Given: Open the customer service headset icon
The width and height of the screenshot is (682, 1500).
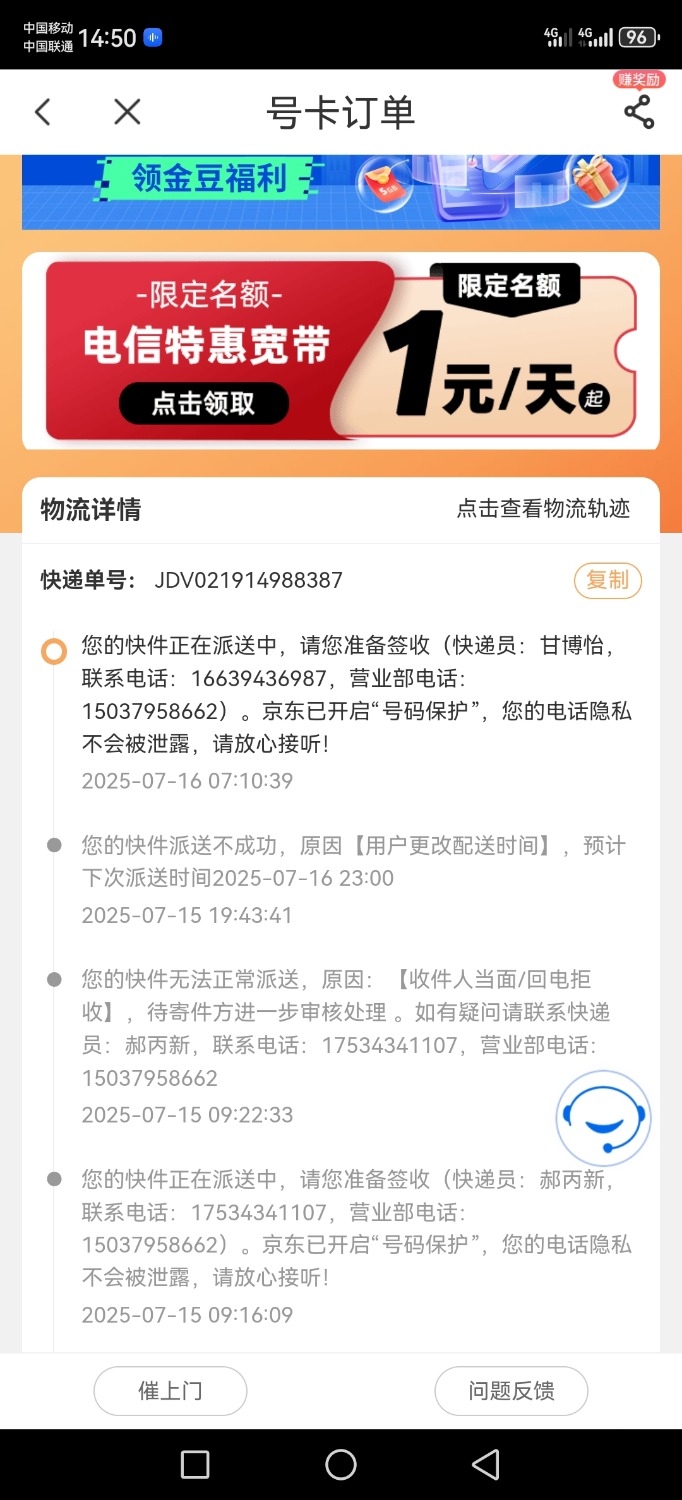Looking at the screenshot, I should [603, 1117].
